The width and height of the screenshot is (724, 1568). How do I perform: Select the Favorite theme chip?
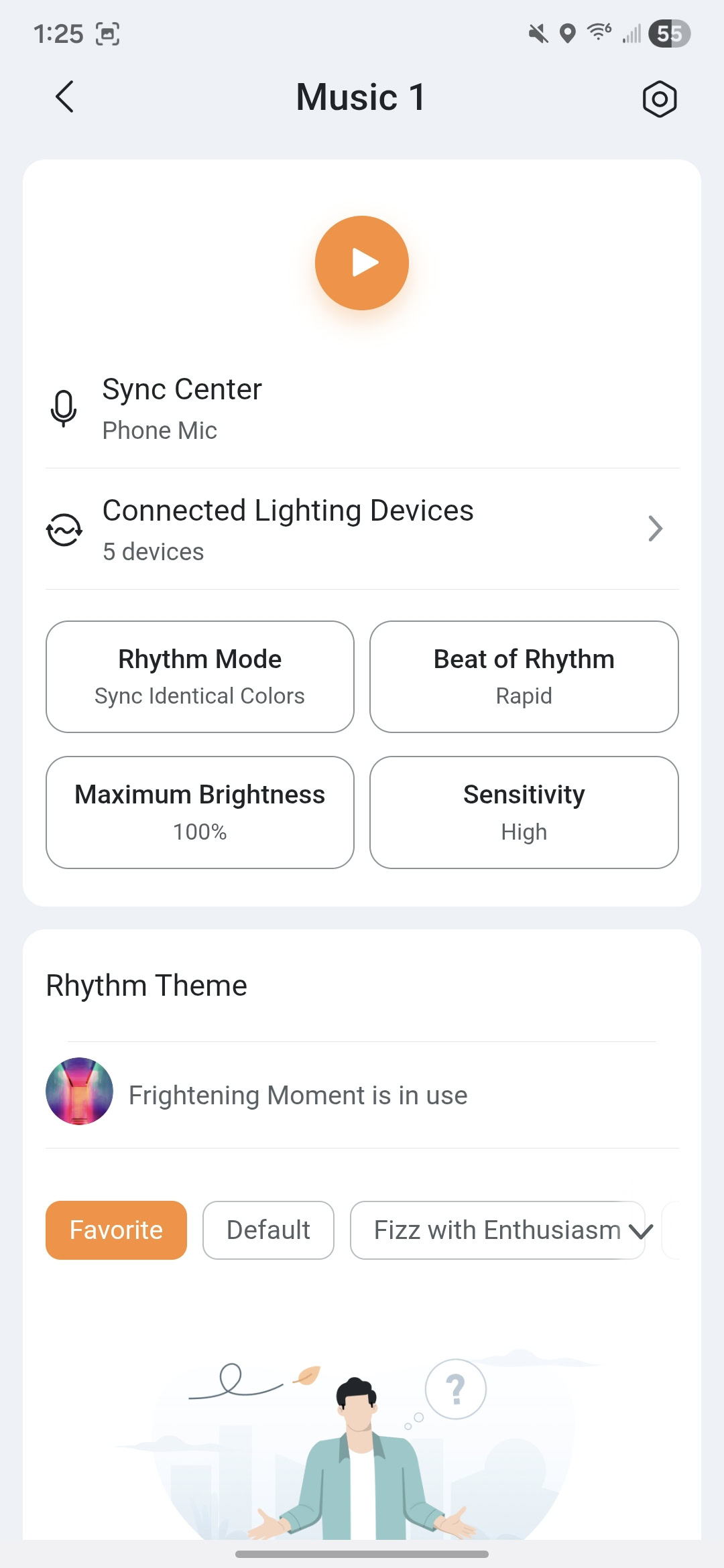coord(116,1230)
